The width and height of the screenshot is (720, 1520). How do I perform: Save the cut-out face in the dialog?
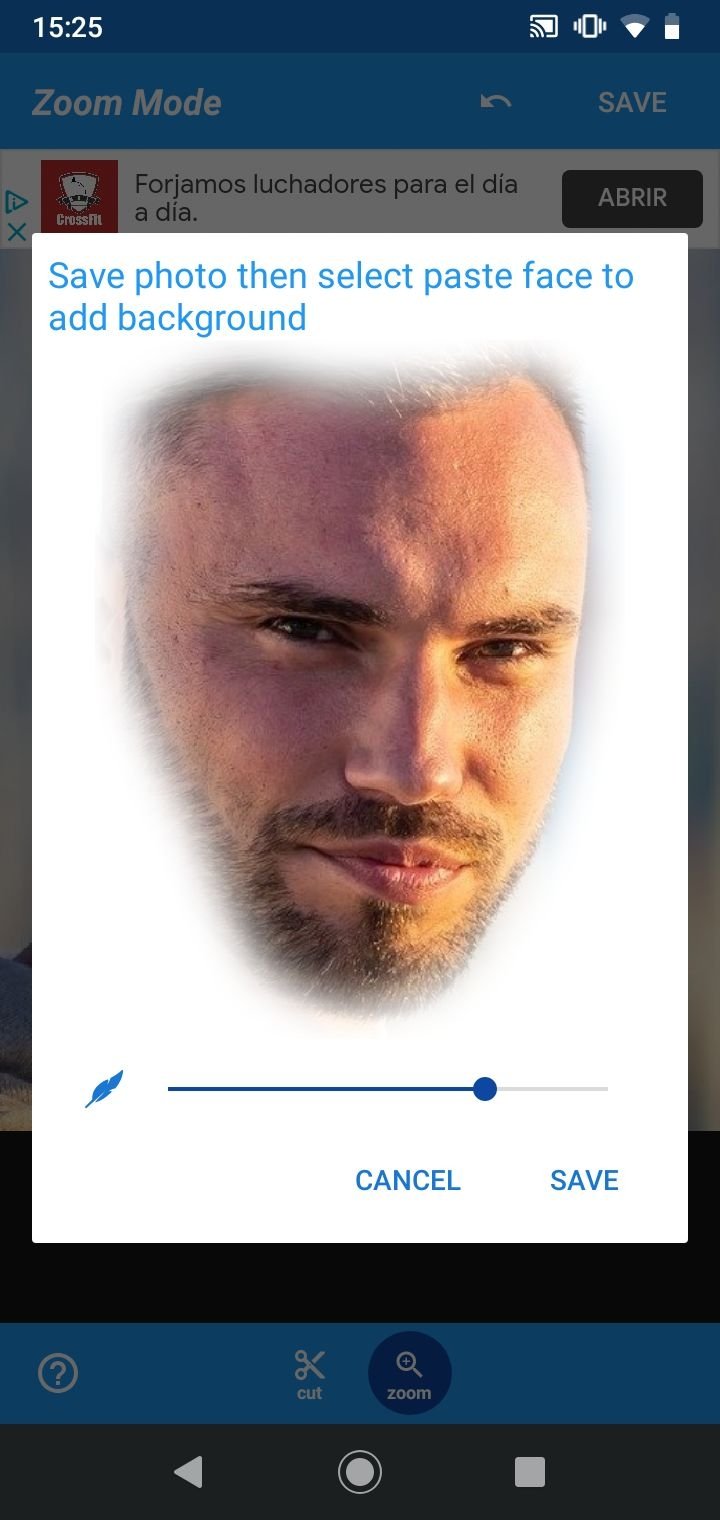(x=584, y=1180)
